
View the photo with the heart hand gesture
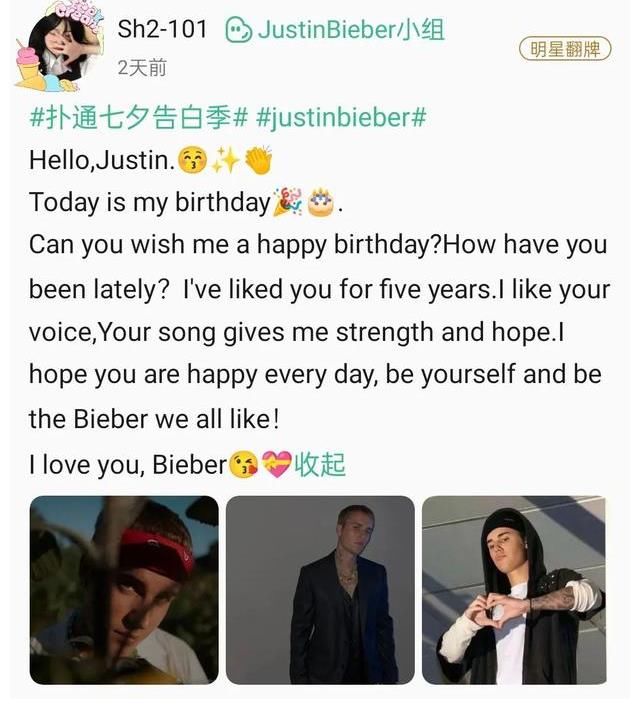click(x=514, y=589)
